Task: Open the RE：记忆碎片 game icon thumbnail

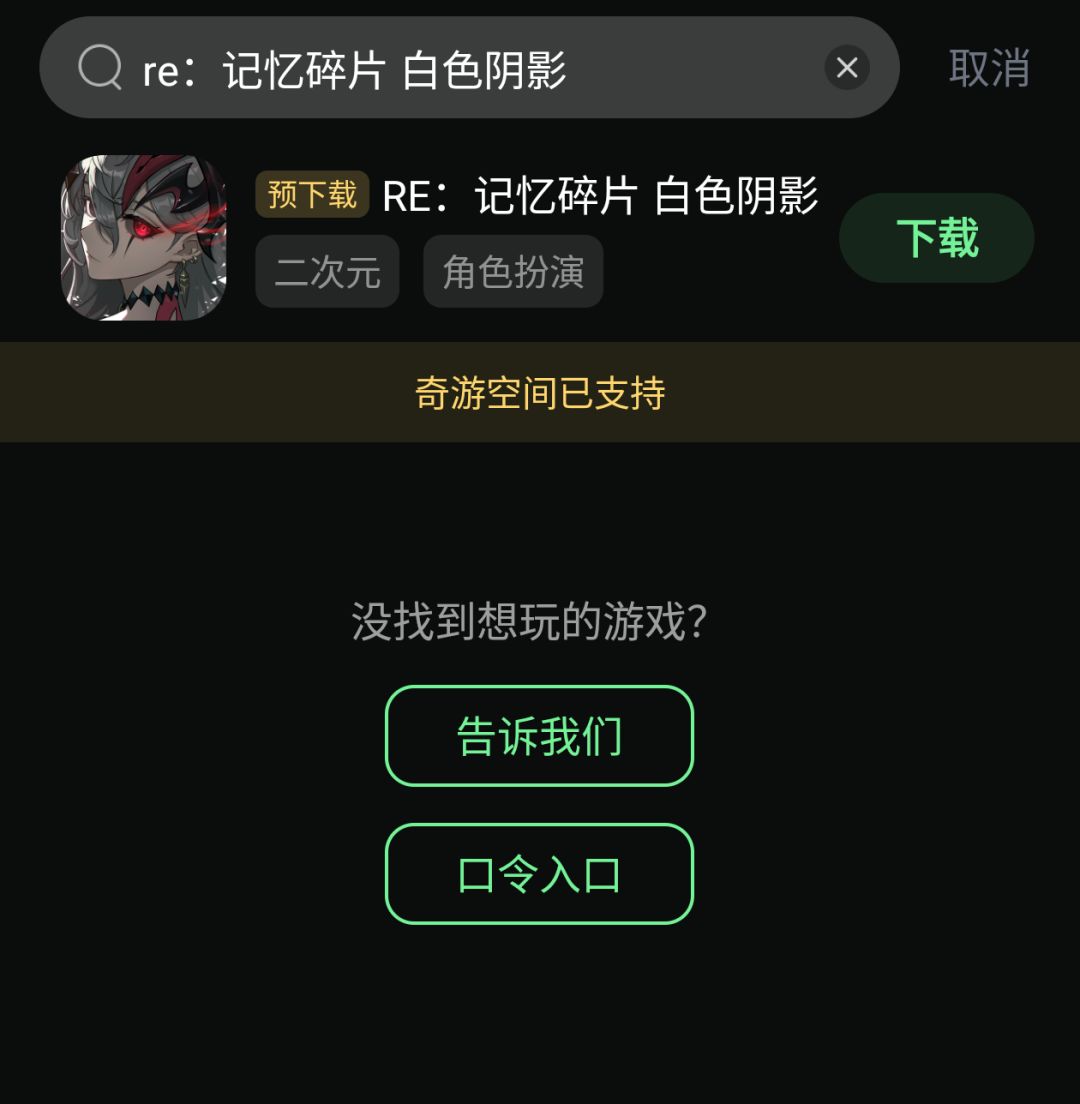Action: [x=141, y=238]
